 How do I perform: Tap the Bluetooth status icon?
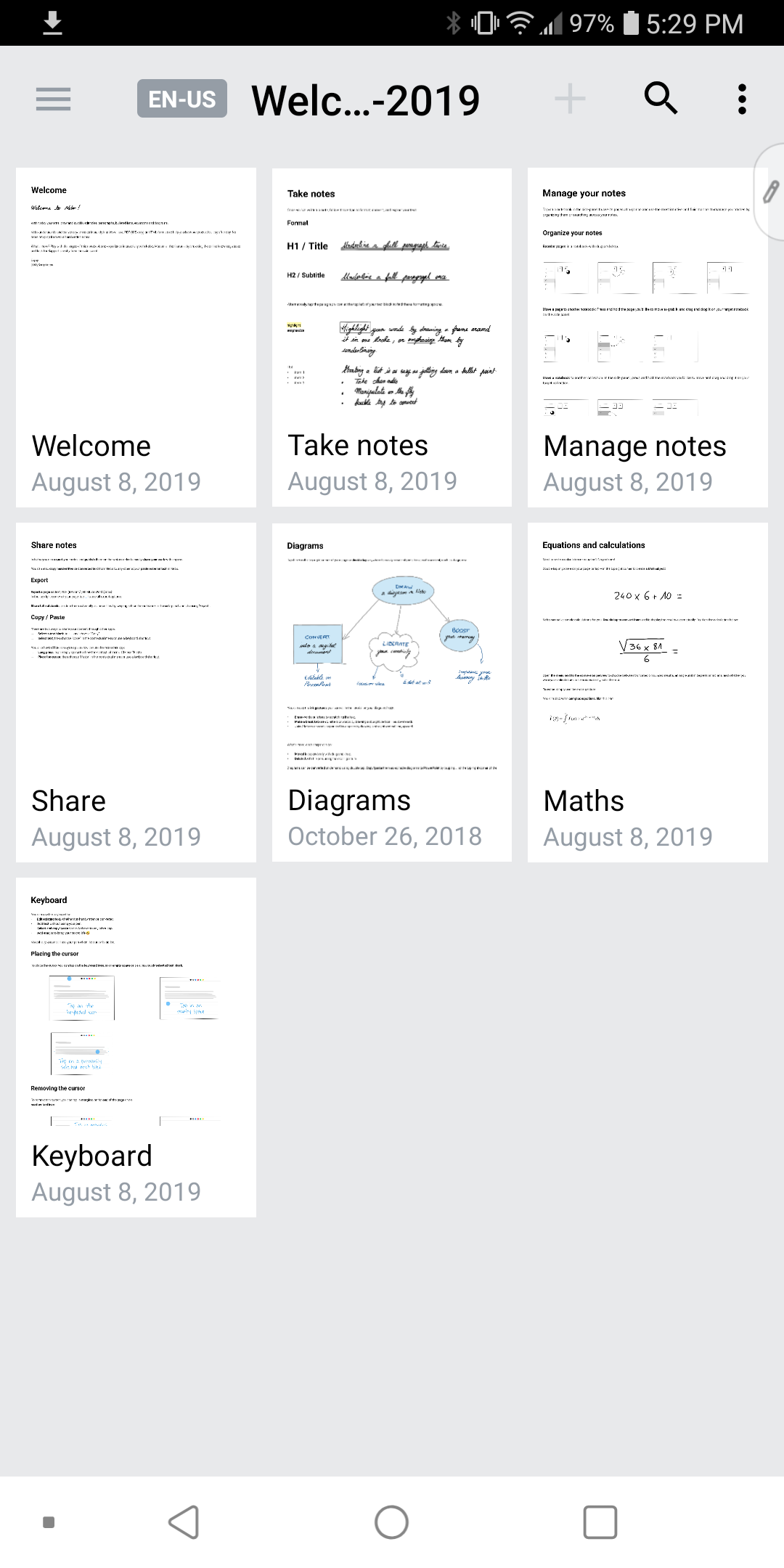(452, 23)
